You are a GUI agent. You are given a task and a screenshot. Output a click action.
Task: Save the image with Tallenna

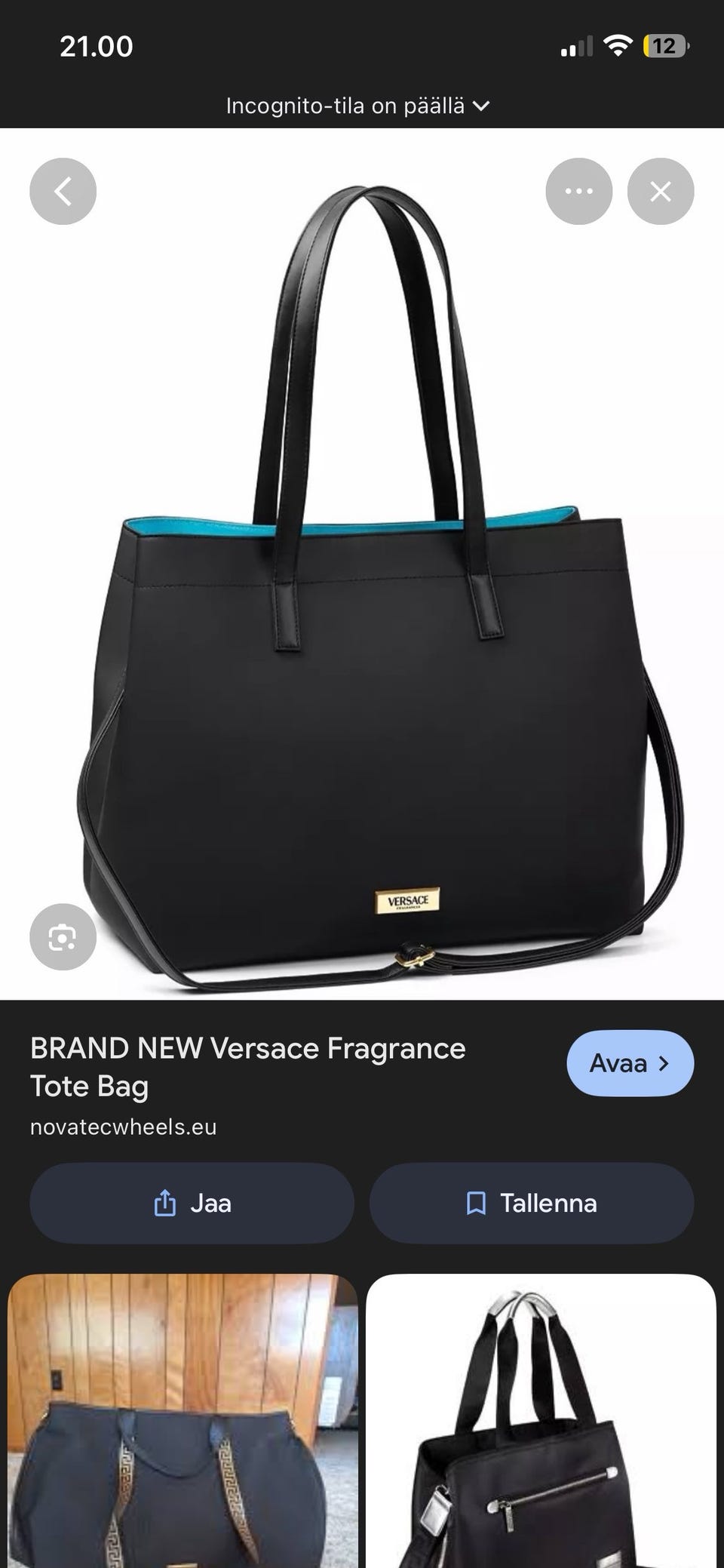point(532,1203)
